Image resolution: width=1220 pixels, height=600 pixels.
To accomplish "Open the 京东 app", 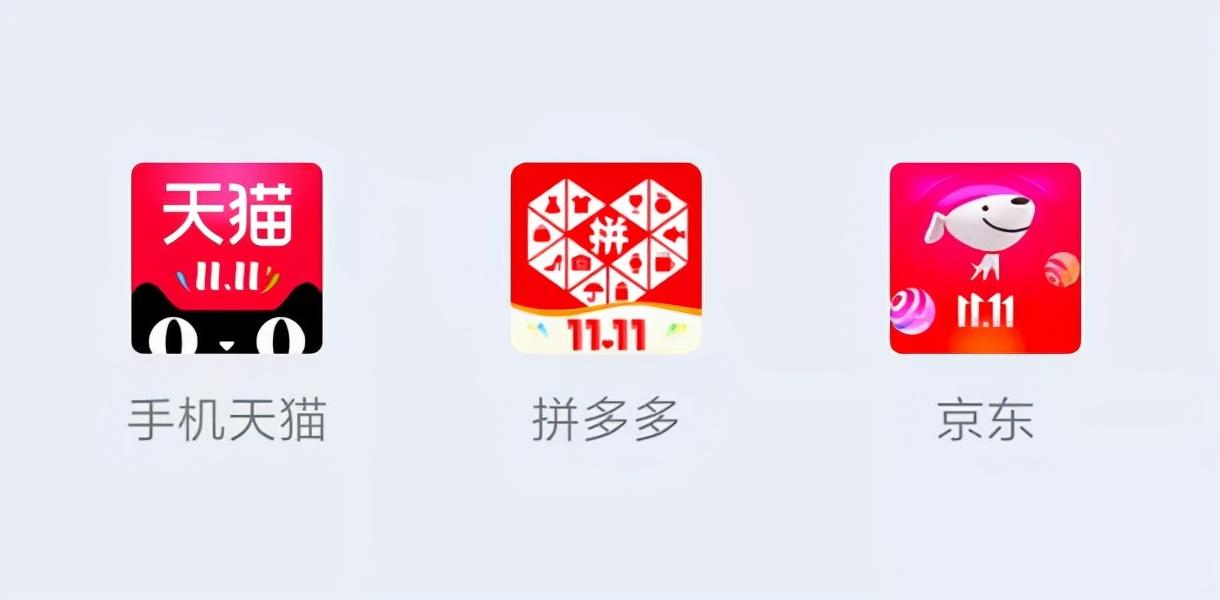I will [x=985, y=258].
